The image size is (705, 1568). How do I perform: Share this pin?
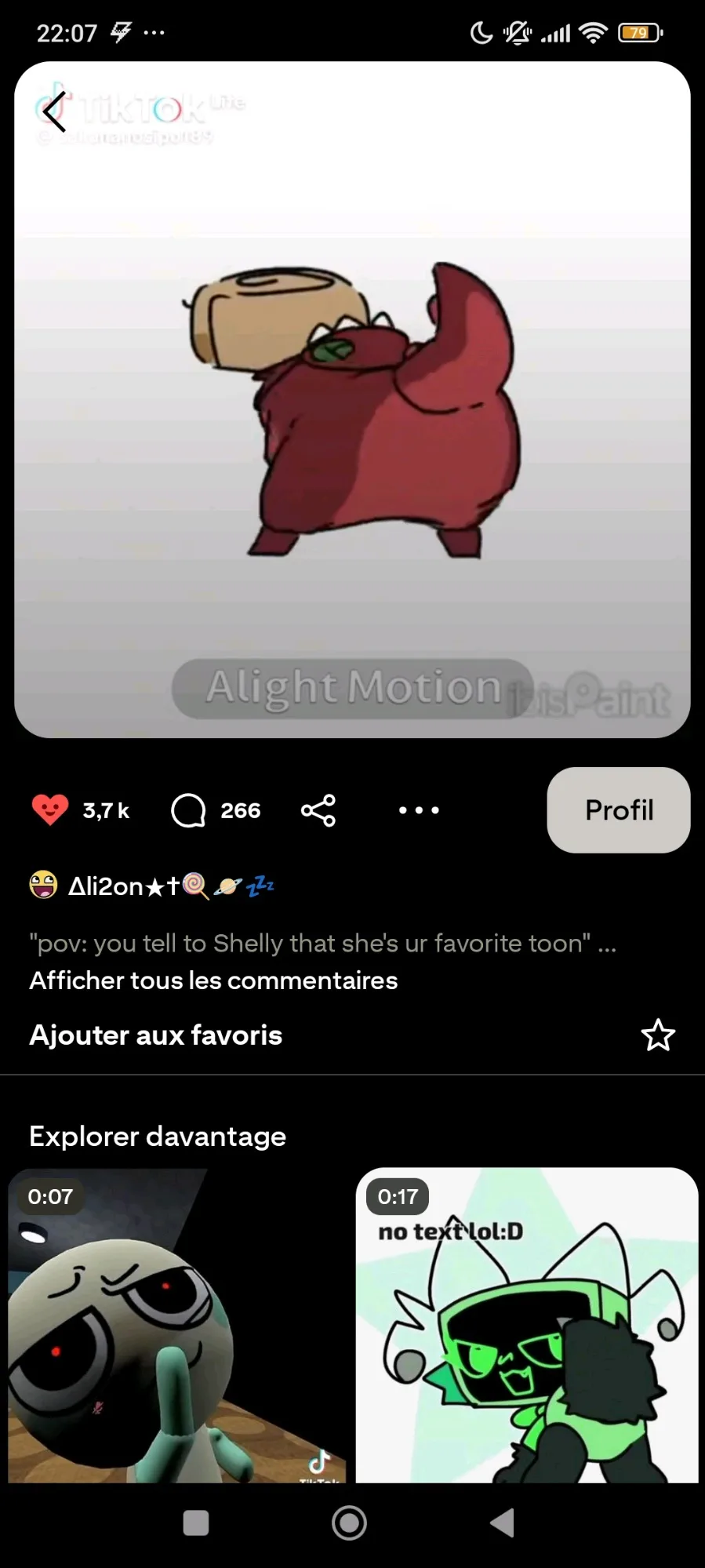pos(318,810)
